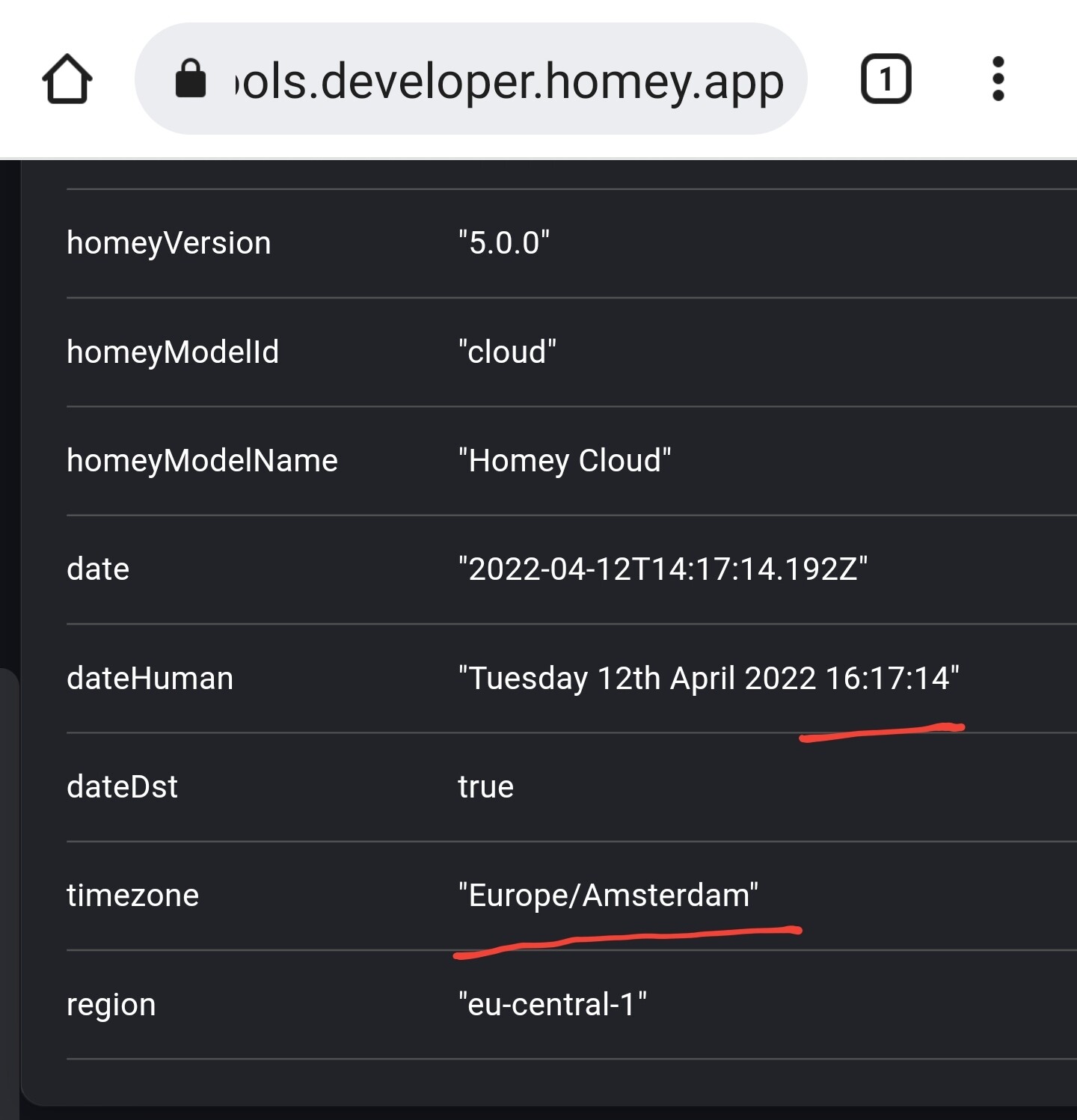Go to the browser home page
The image size is (1077, 1120).
coord(67,79)
